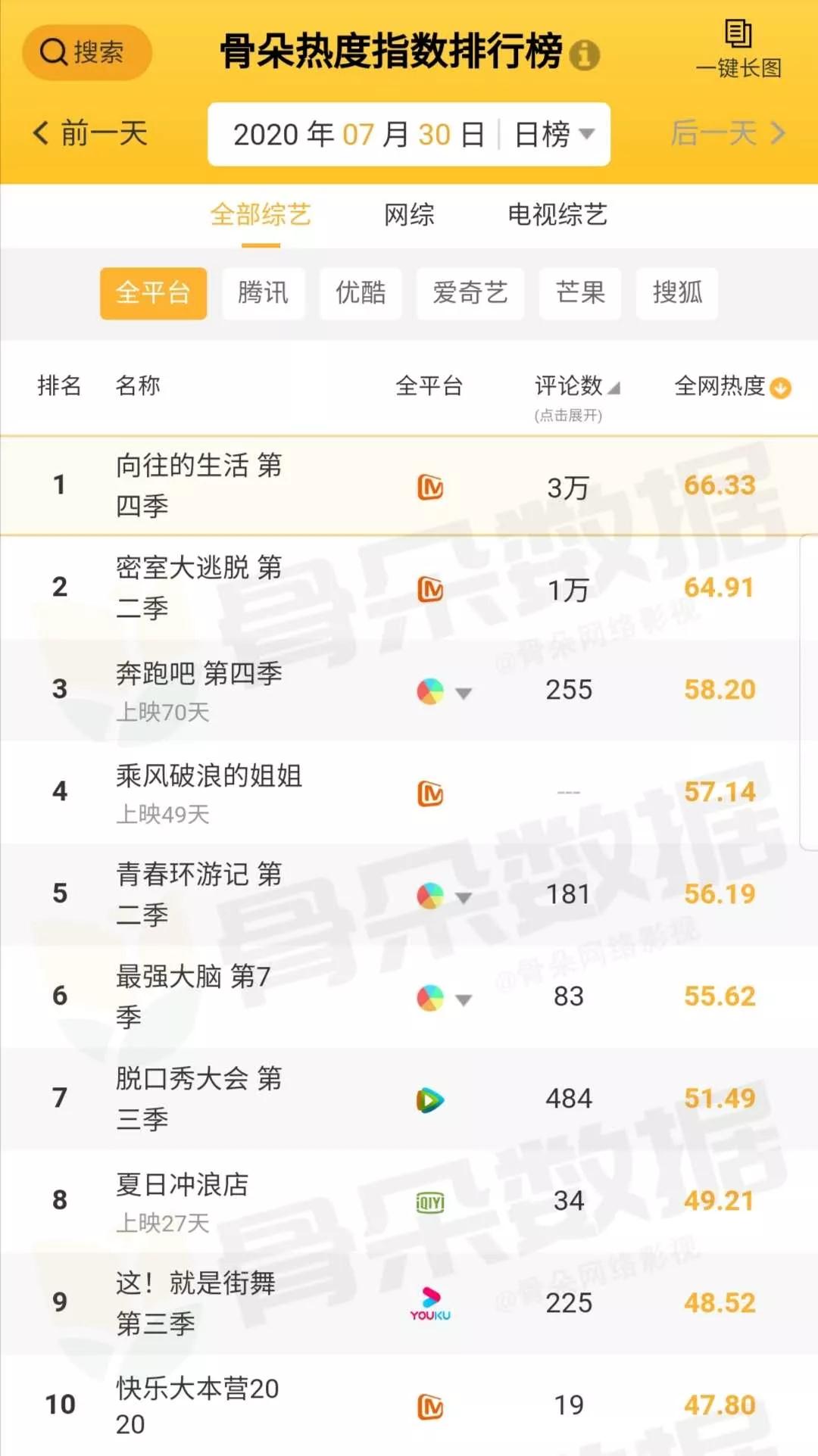Tap the Mango TV icon for 密室大逃脱 第二季
818x1456 pixels.
(430, 588)
